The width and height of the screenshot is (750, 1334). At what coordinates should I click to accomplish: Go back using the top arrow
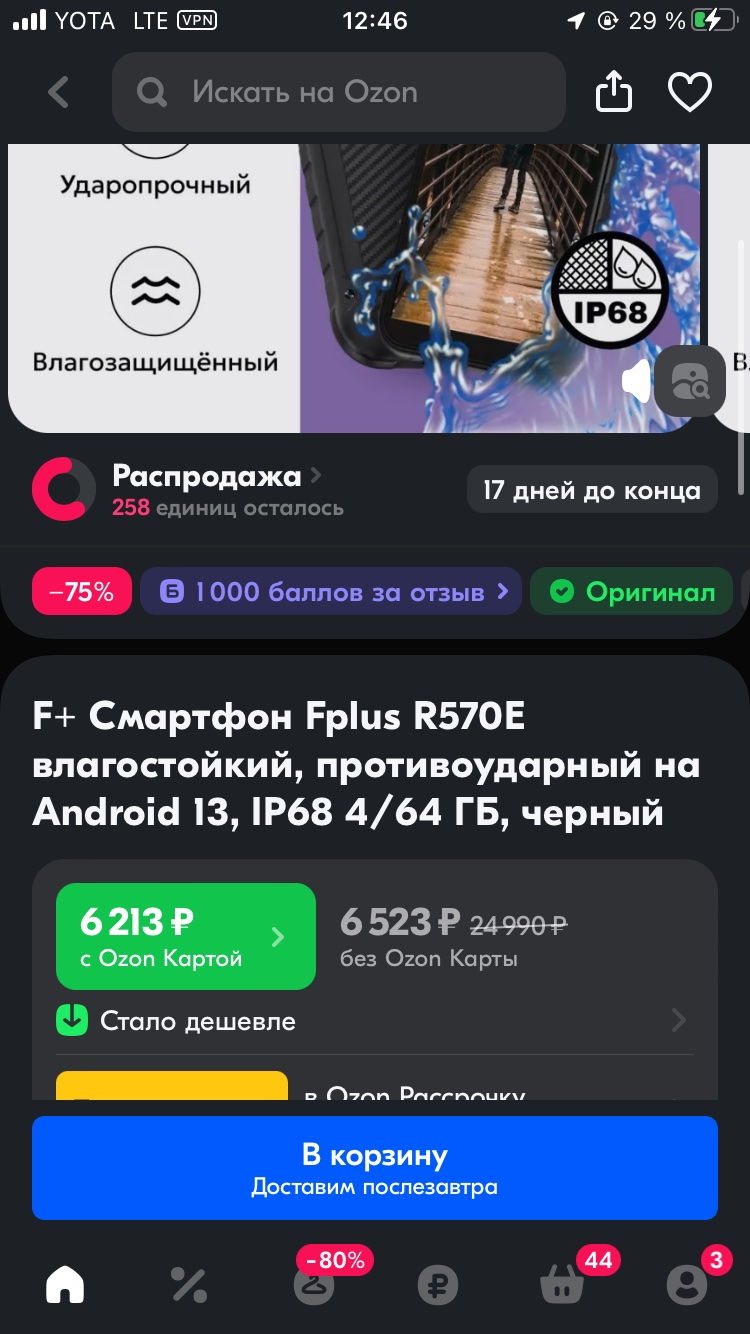[59, 93]
